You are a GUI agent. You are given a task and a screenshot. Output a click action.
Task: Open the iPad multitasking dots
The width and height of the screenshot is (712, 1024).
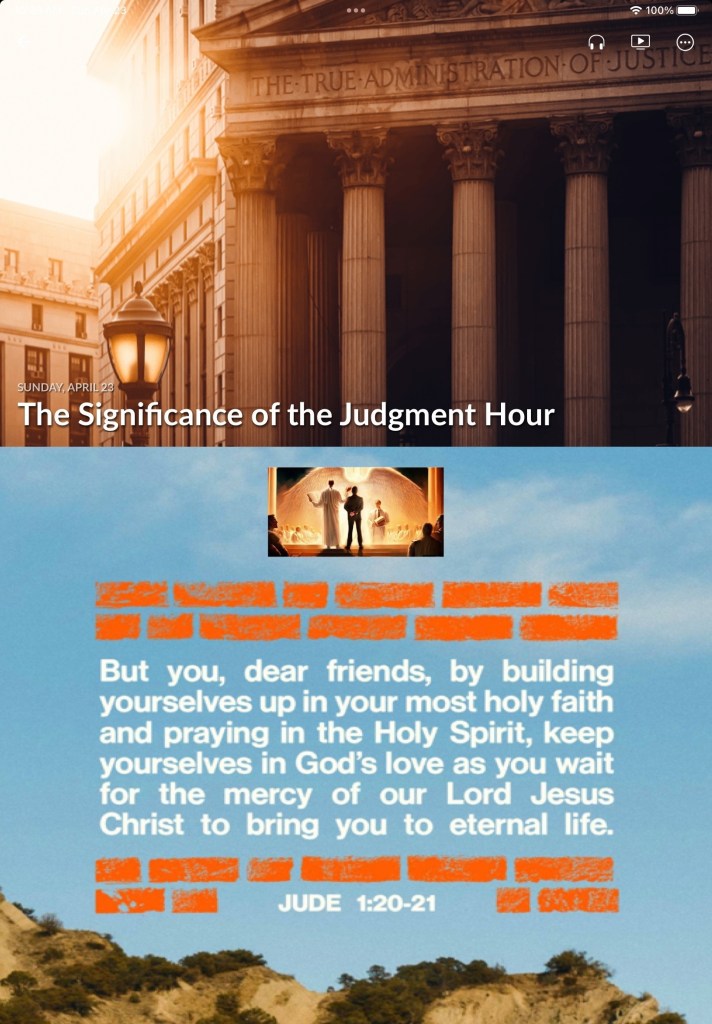[356, 10]
